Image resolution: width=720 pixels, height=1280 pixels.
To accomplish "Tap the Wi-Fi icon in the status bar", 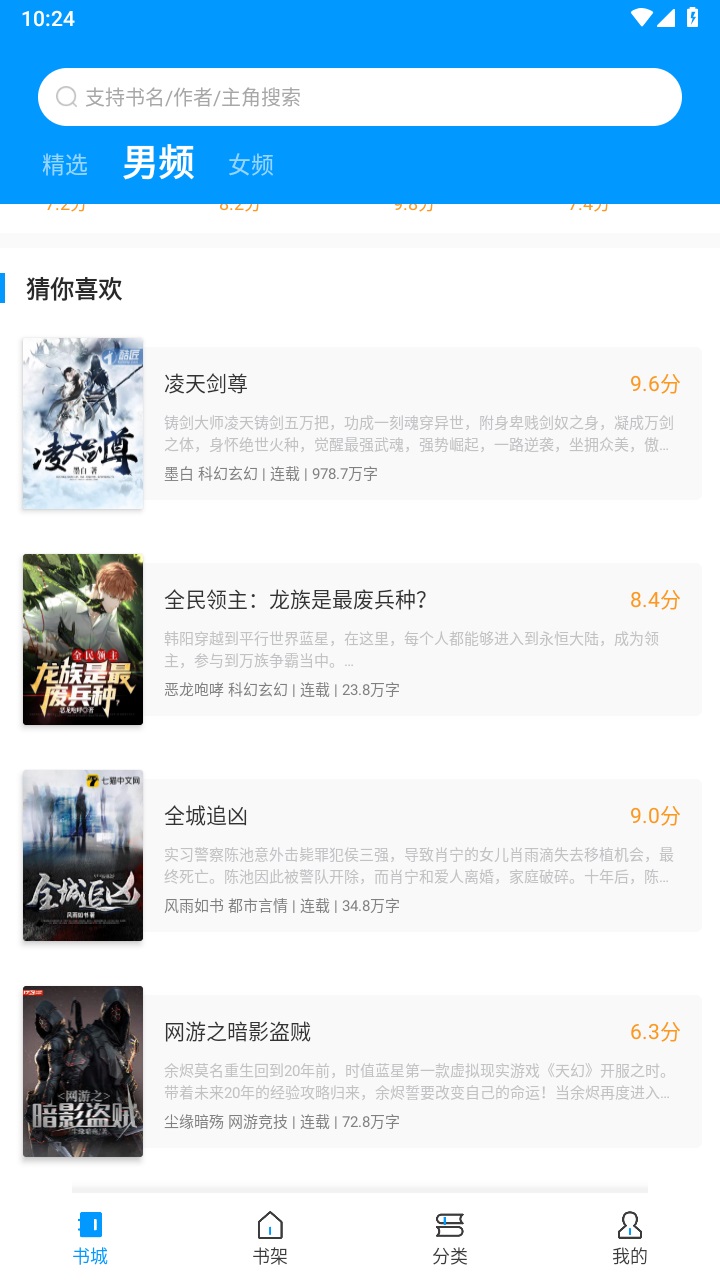I will (643, 17).
